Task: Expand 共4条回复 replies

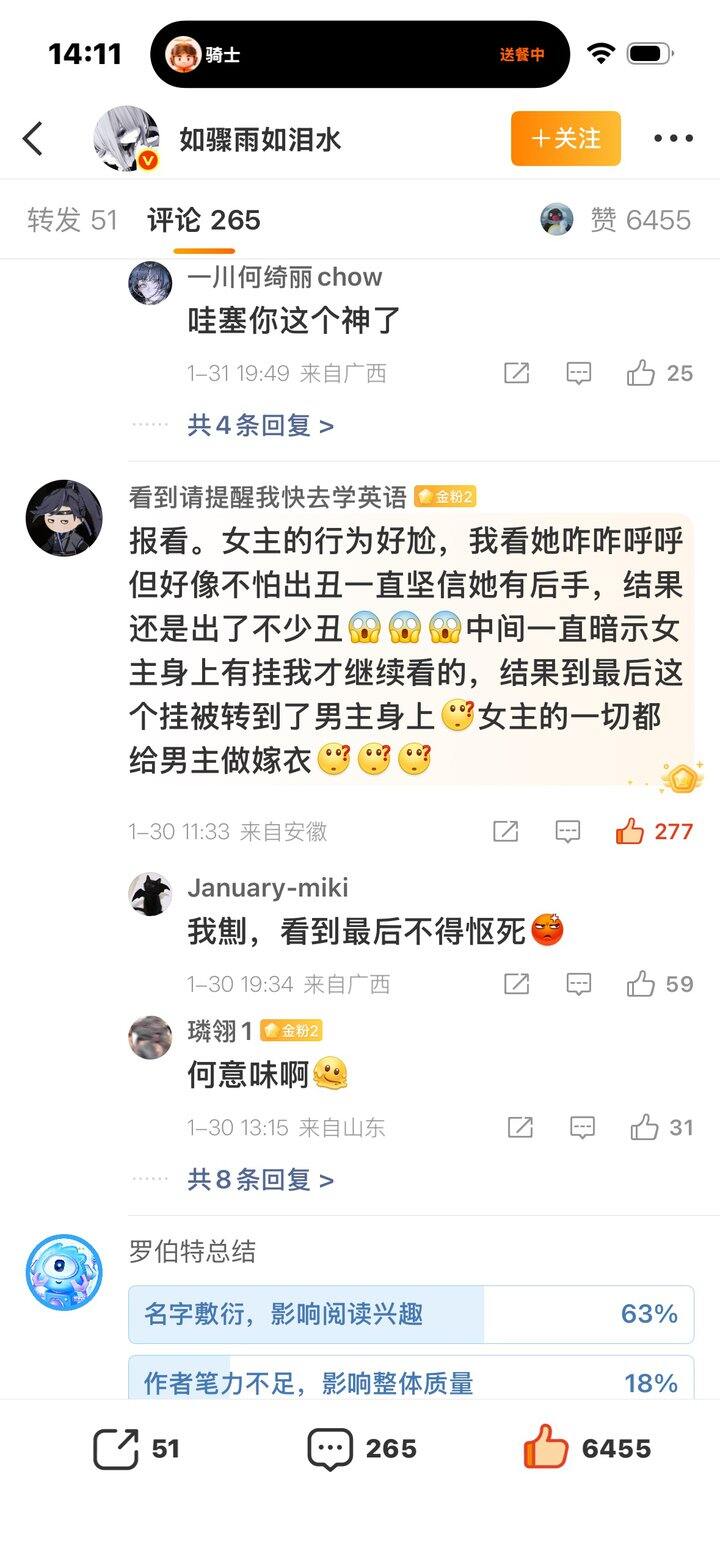Action: click(260, 426)
